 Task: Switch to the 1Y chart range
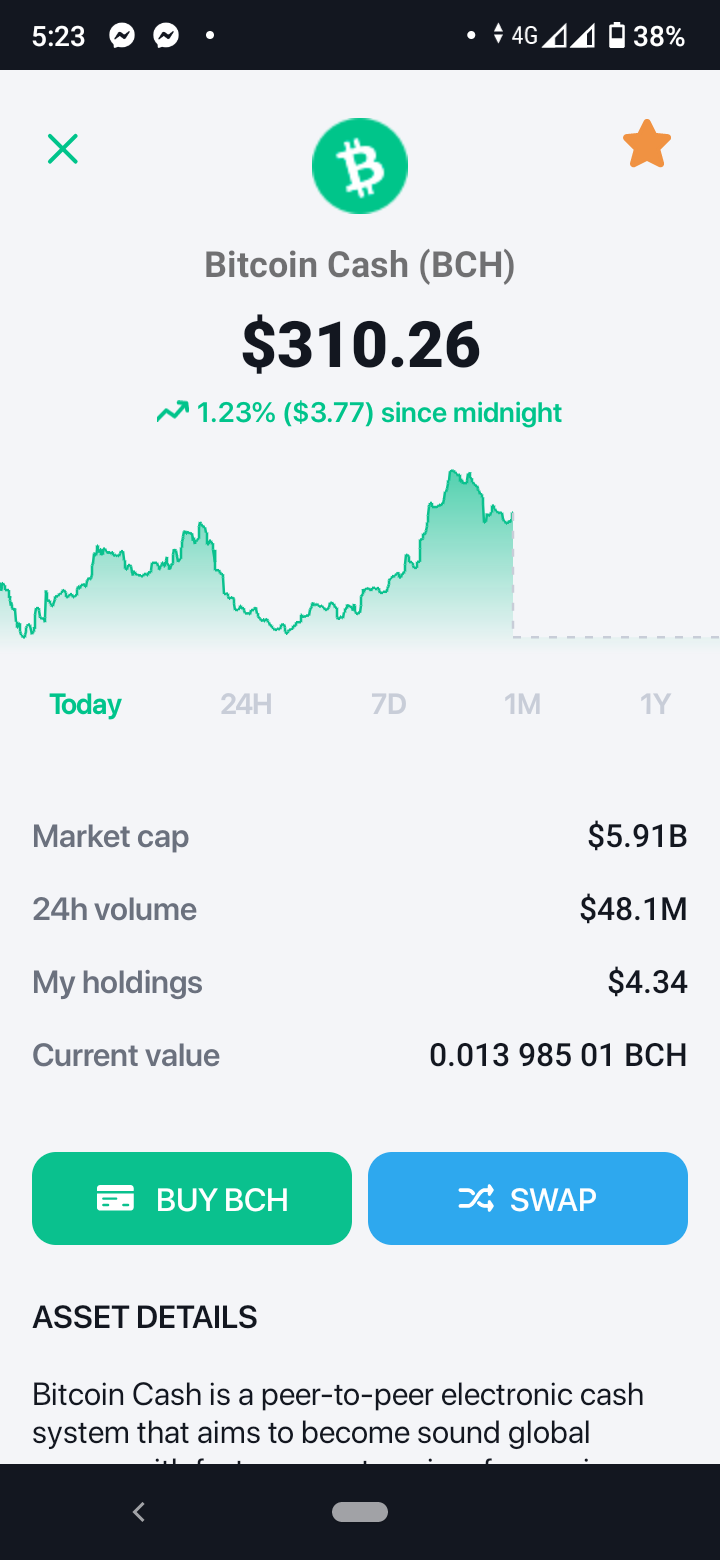click(655, 704)
